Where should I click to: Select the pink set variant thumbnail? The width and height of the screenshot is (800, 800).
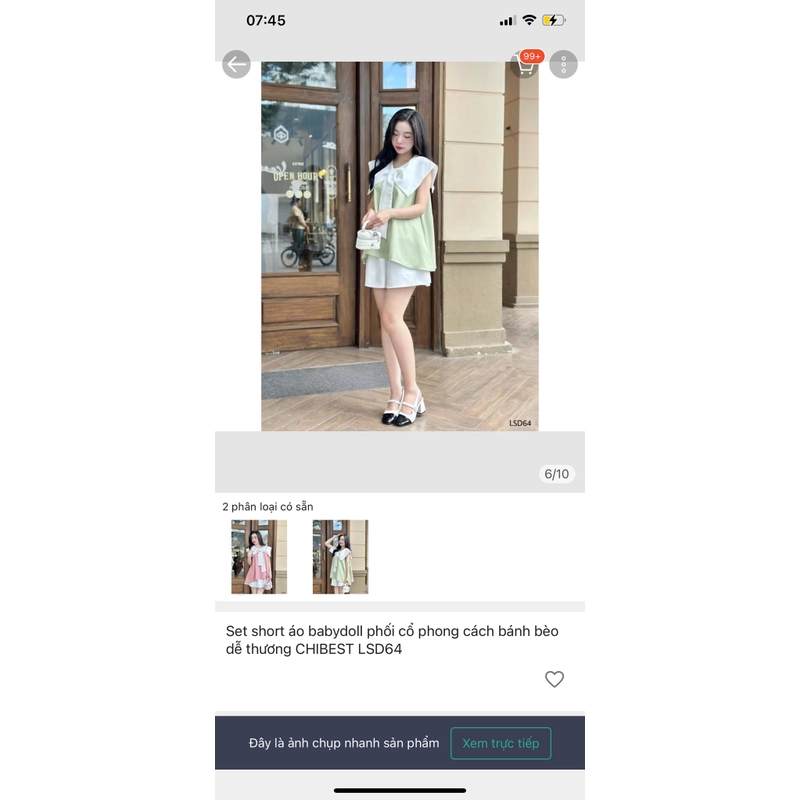click(259, 557)
